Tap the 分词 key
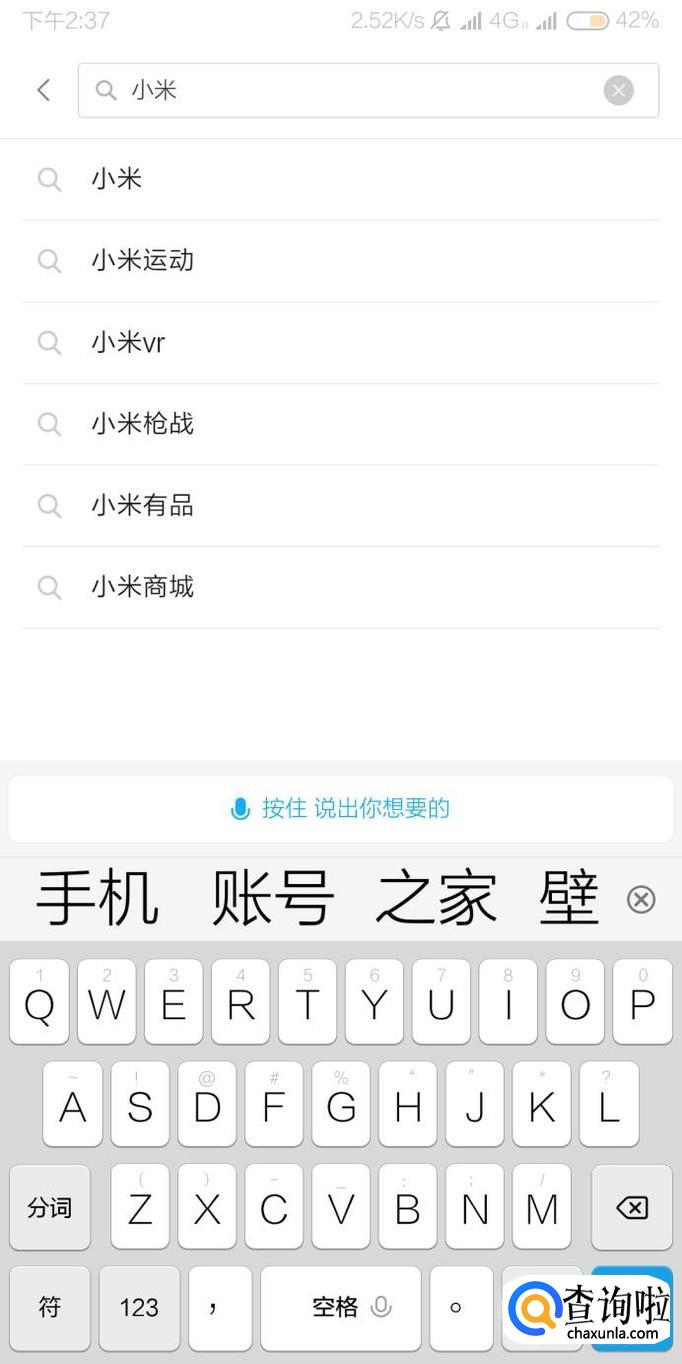The image size is (682, 1364). (49, 1208)
